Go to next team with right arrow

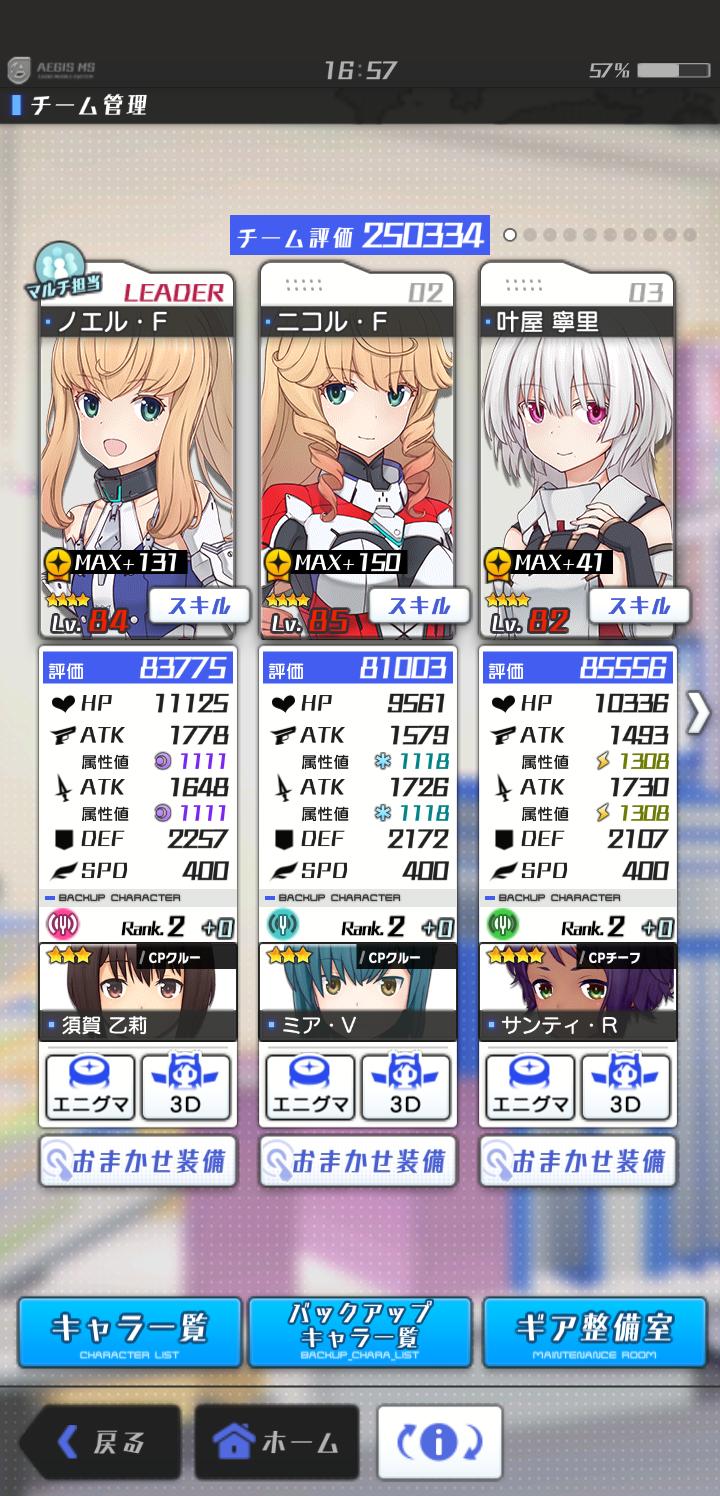(698, 712)
